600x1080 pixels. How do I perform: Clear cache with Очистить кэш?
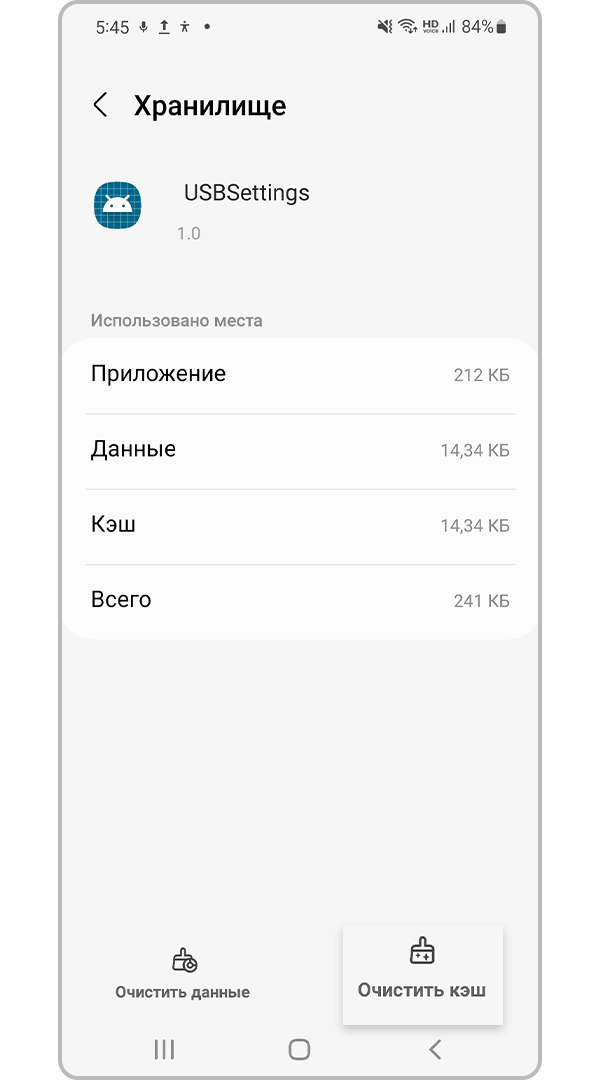click(422, 974)
